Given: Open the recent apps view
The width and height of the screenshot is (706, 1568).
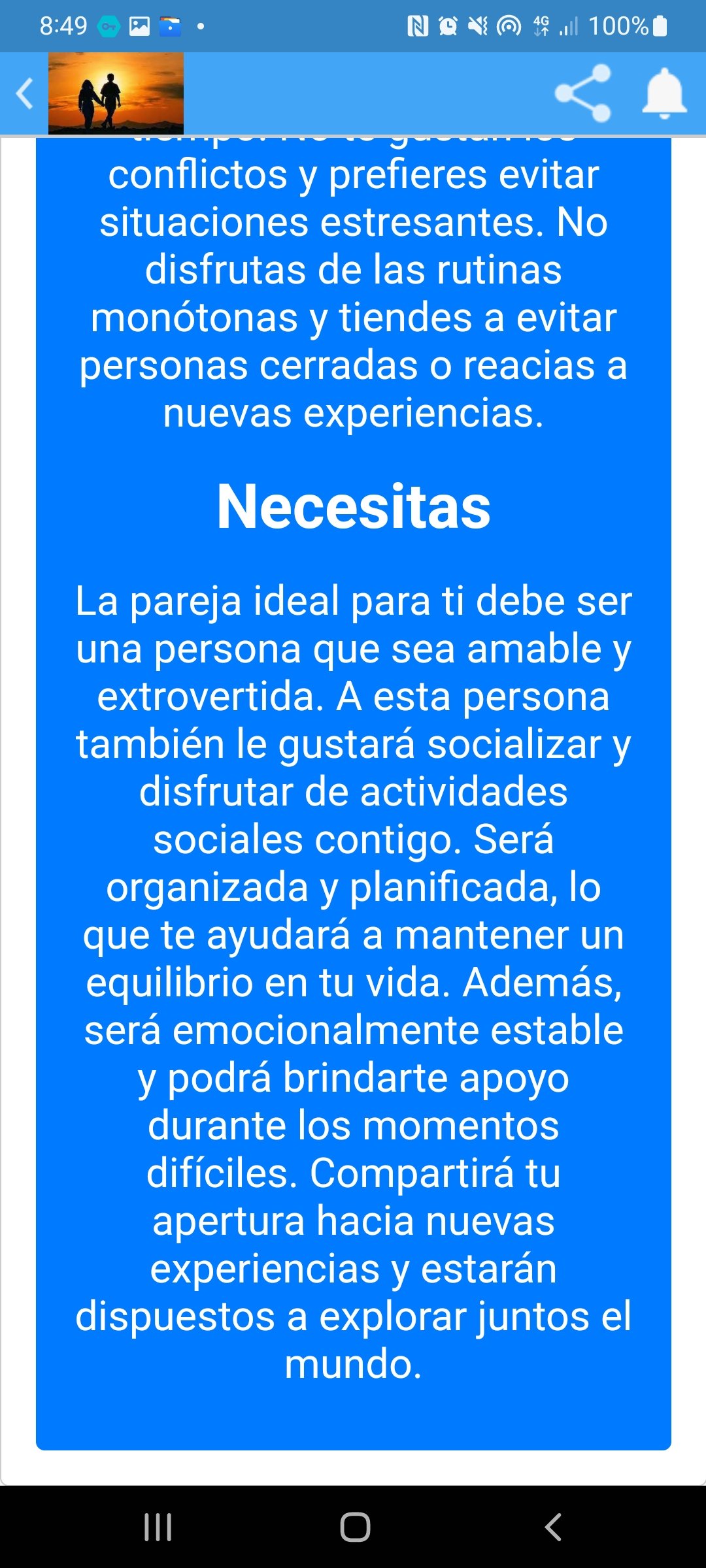Looking at the screenshot, I should point(158,1527).
